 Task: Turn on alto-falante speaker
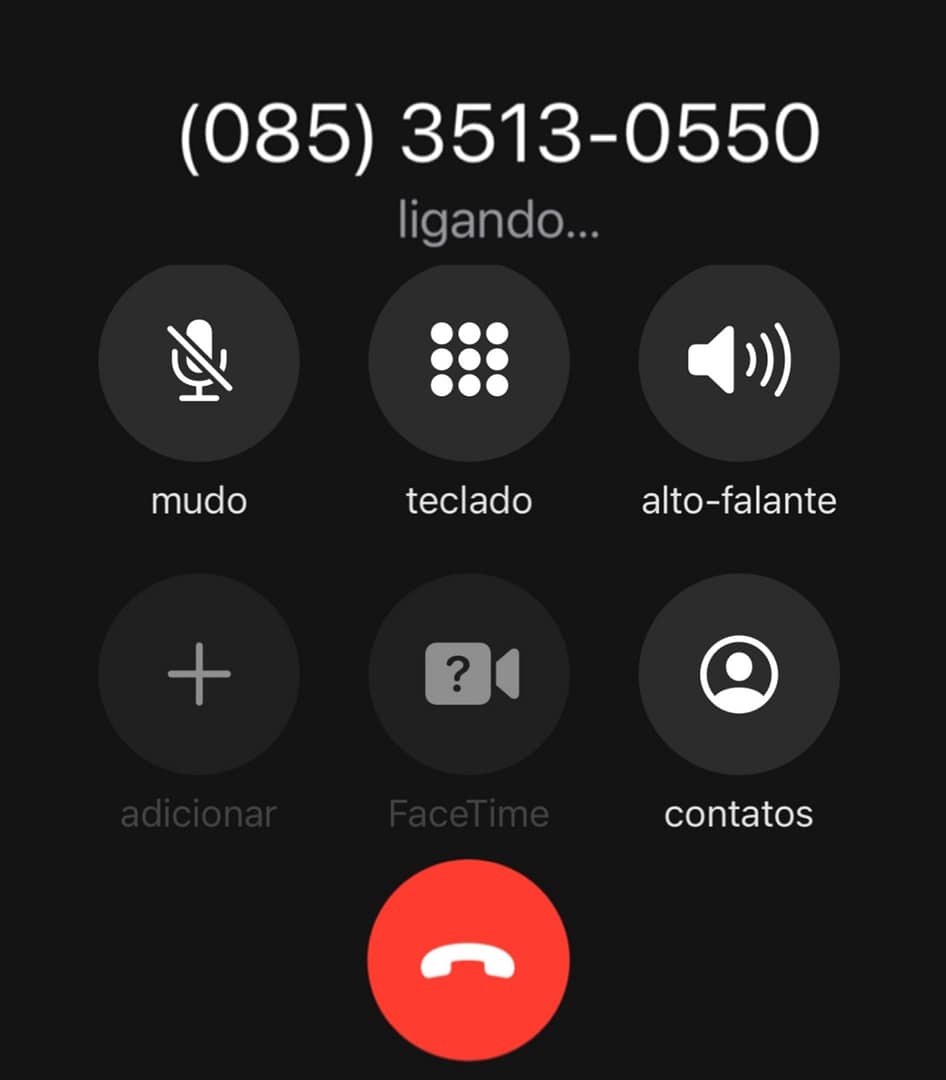point(739,361)
